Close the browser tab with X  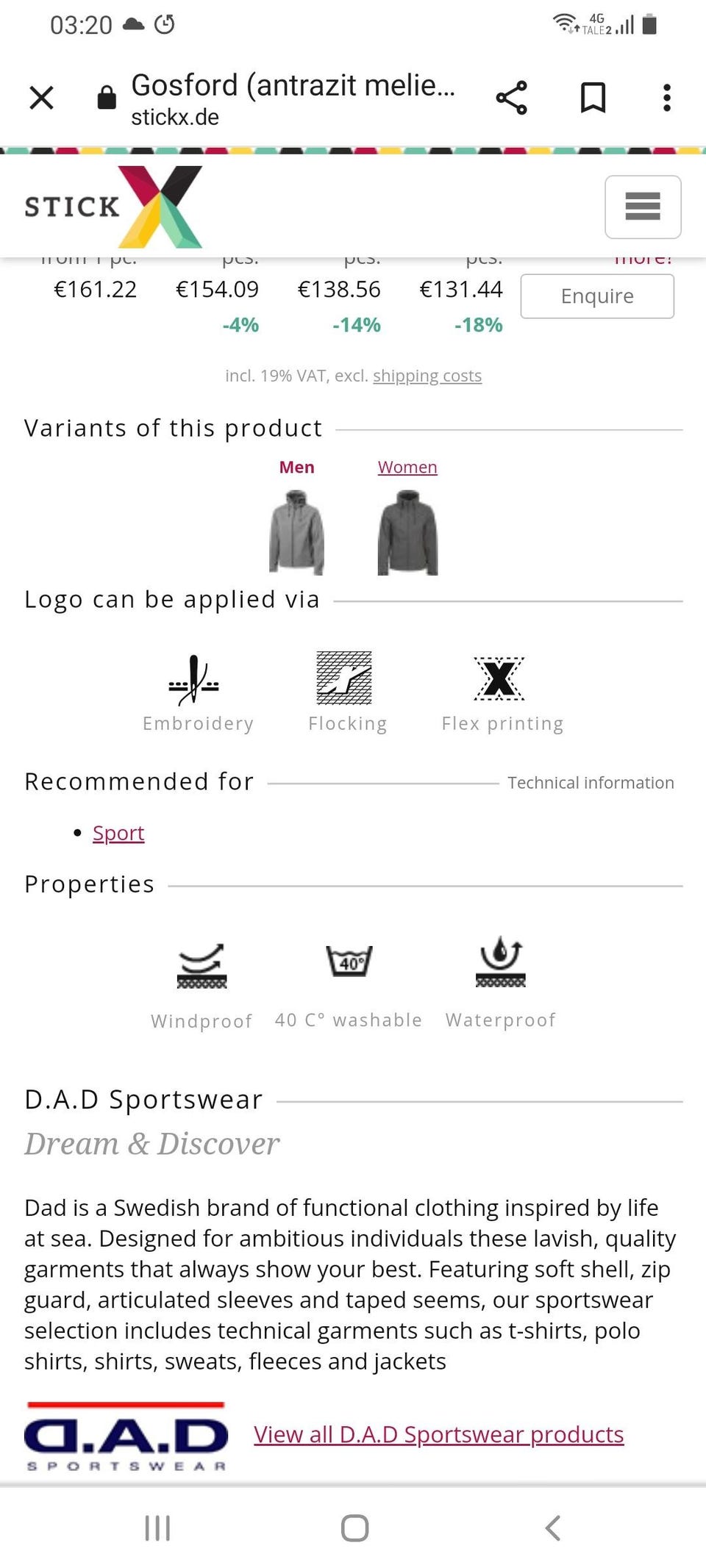(41, 97)
